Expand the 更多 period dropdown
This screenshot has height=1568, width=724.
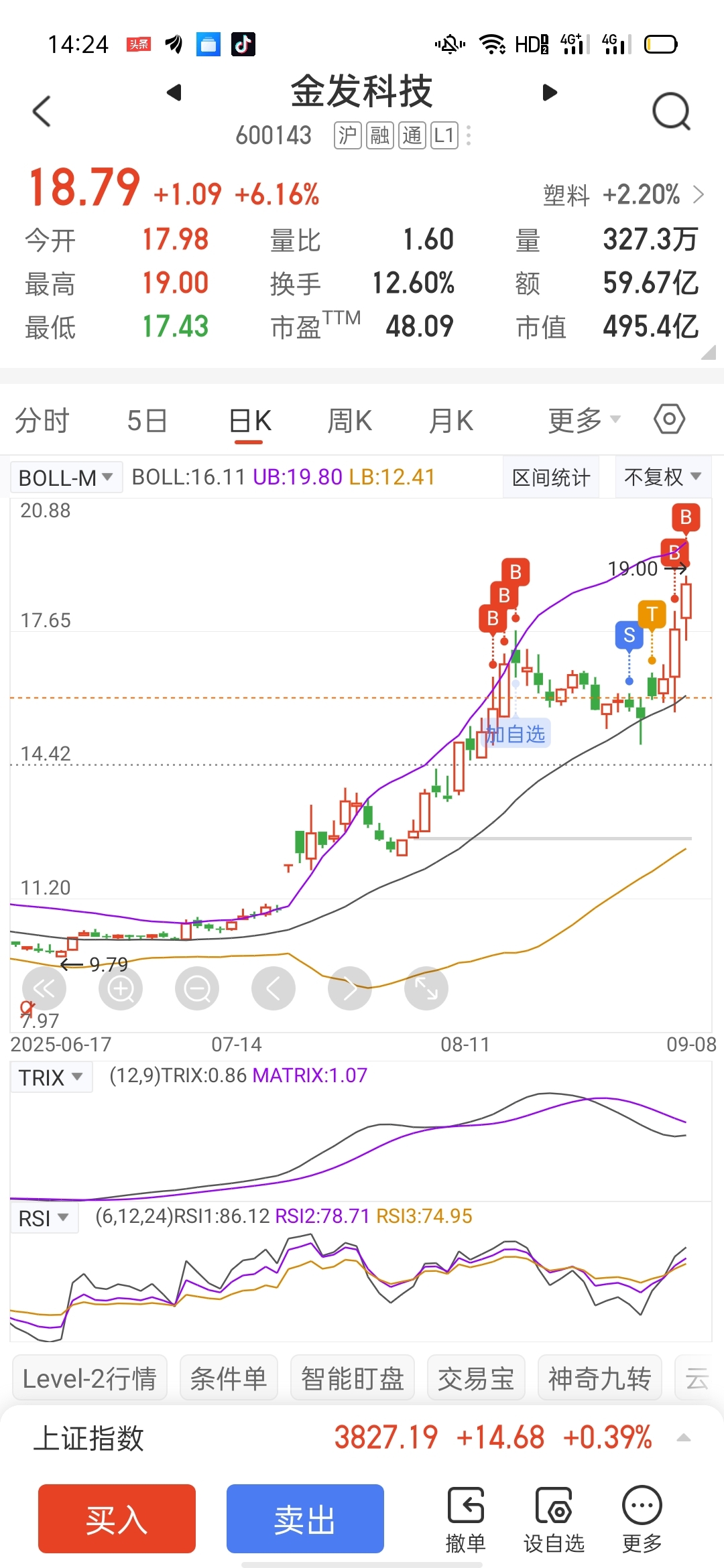pos(585,421)
